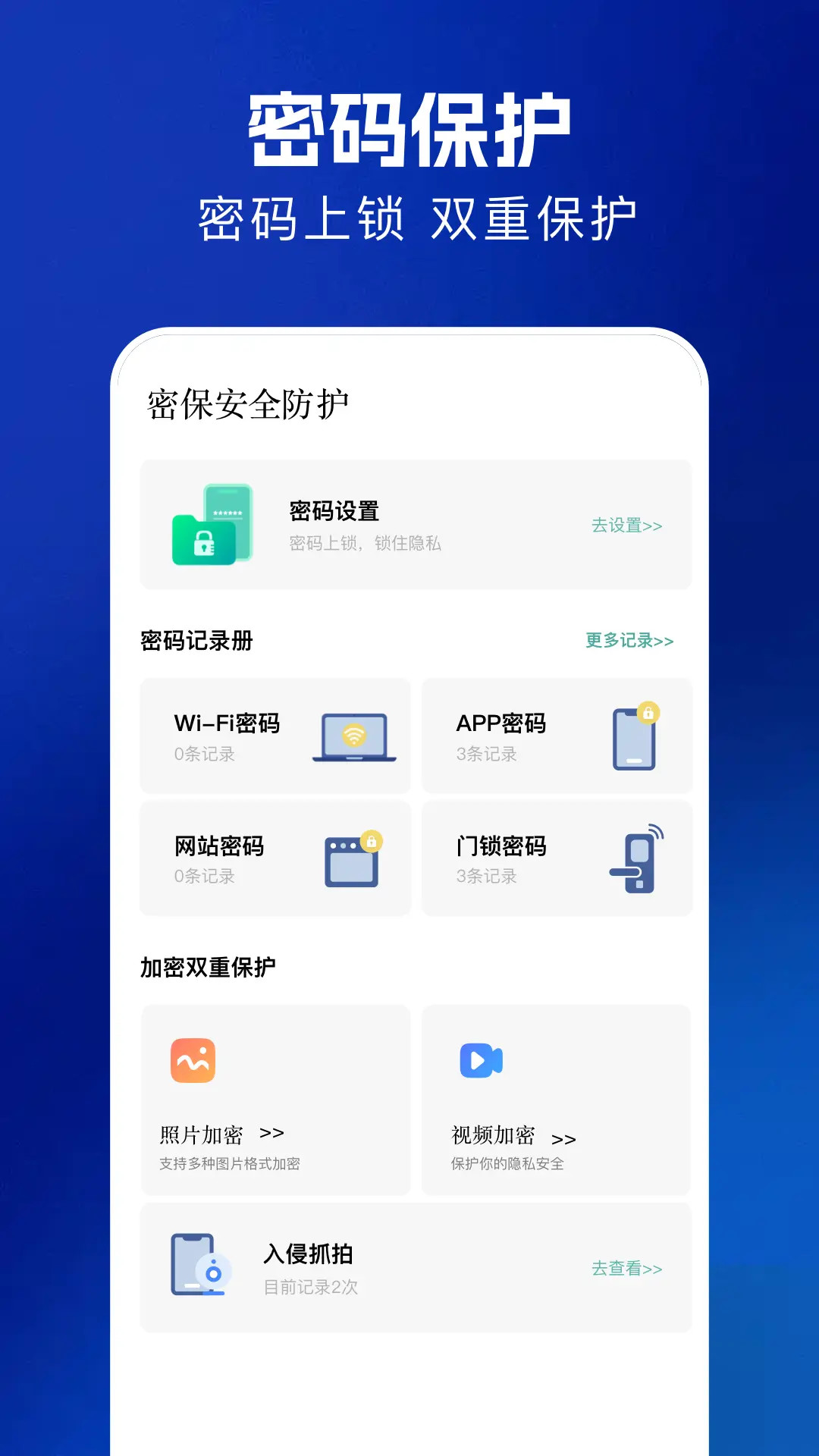Open the 网站密码 record card

[275, 858]
